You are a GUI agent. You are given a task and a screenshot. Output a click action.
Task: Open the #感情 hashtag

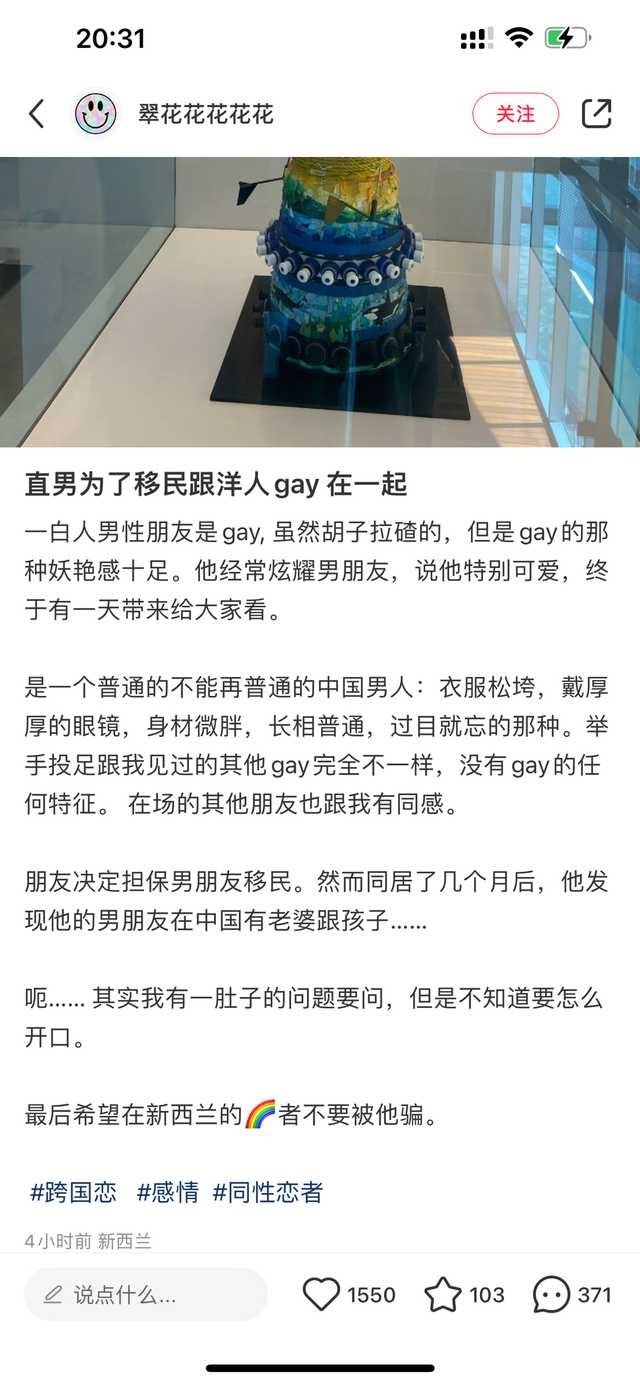[x=167, y=1192]
